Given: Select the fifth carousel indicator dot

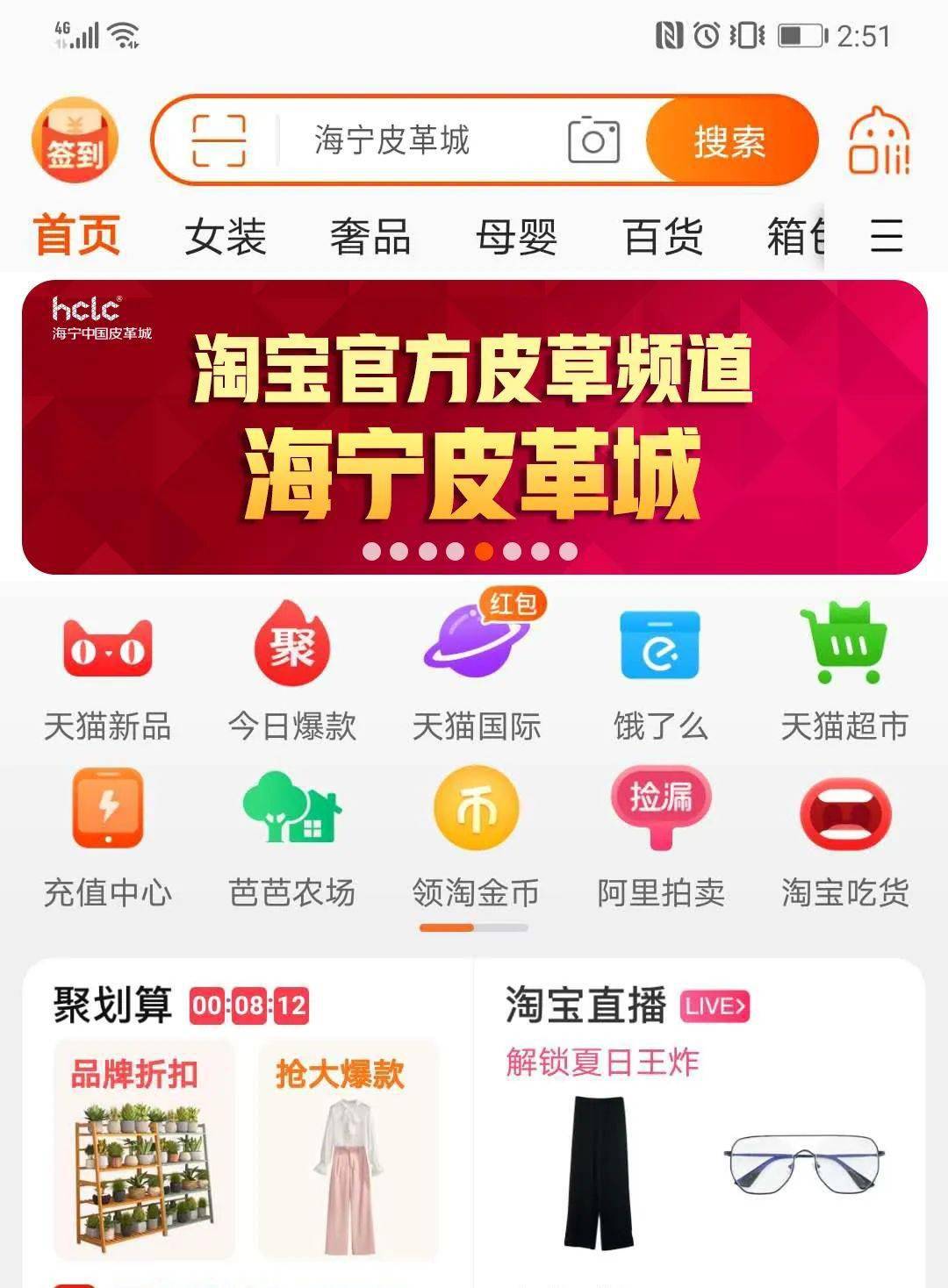Looking at the screenshot, I should (481, 551).
